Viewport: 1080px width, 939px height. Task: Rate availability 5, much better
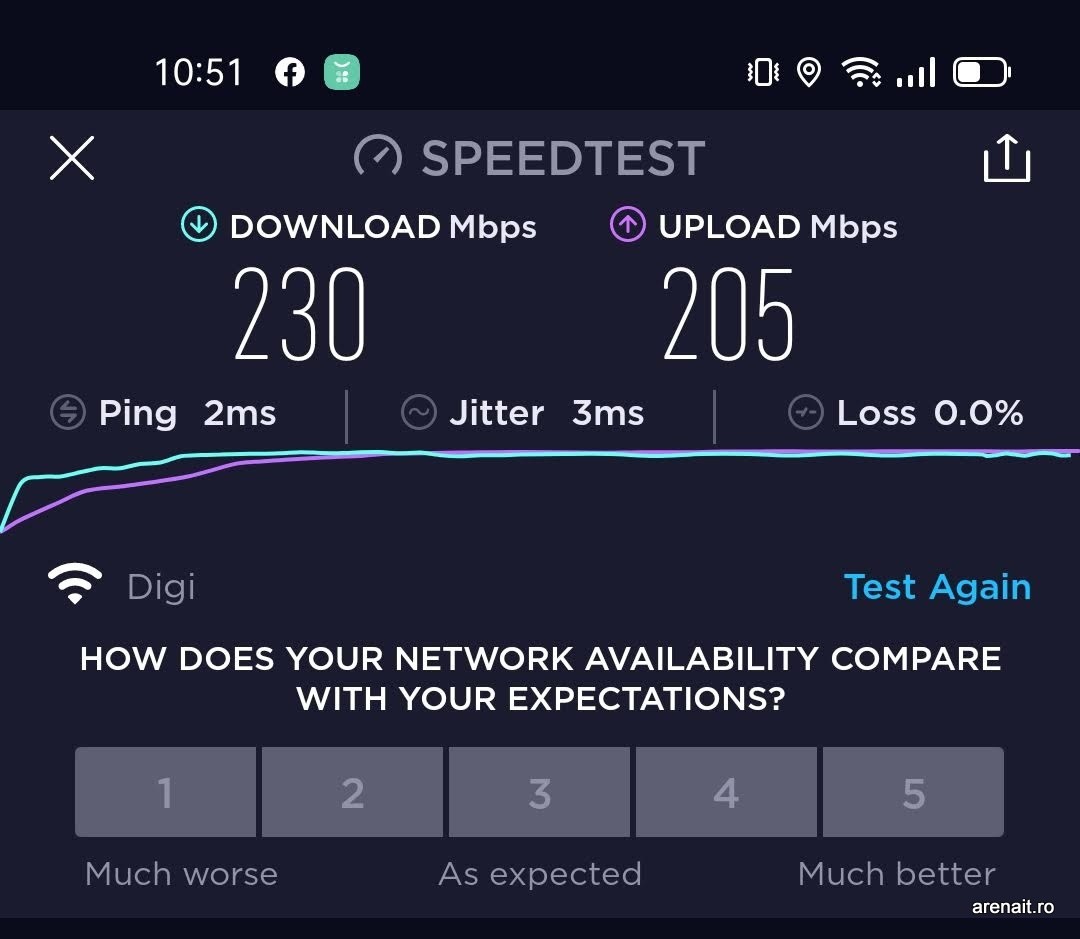click(913, 792)
